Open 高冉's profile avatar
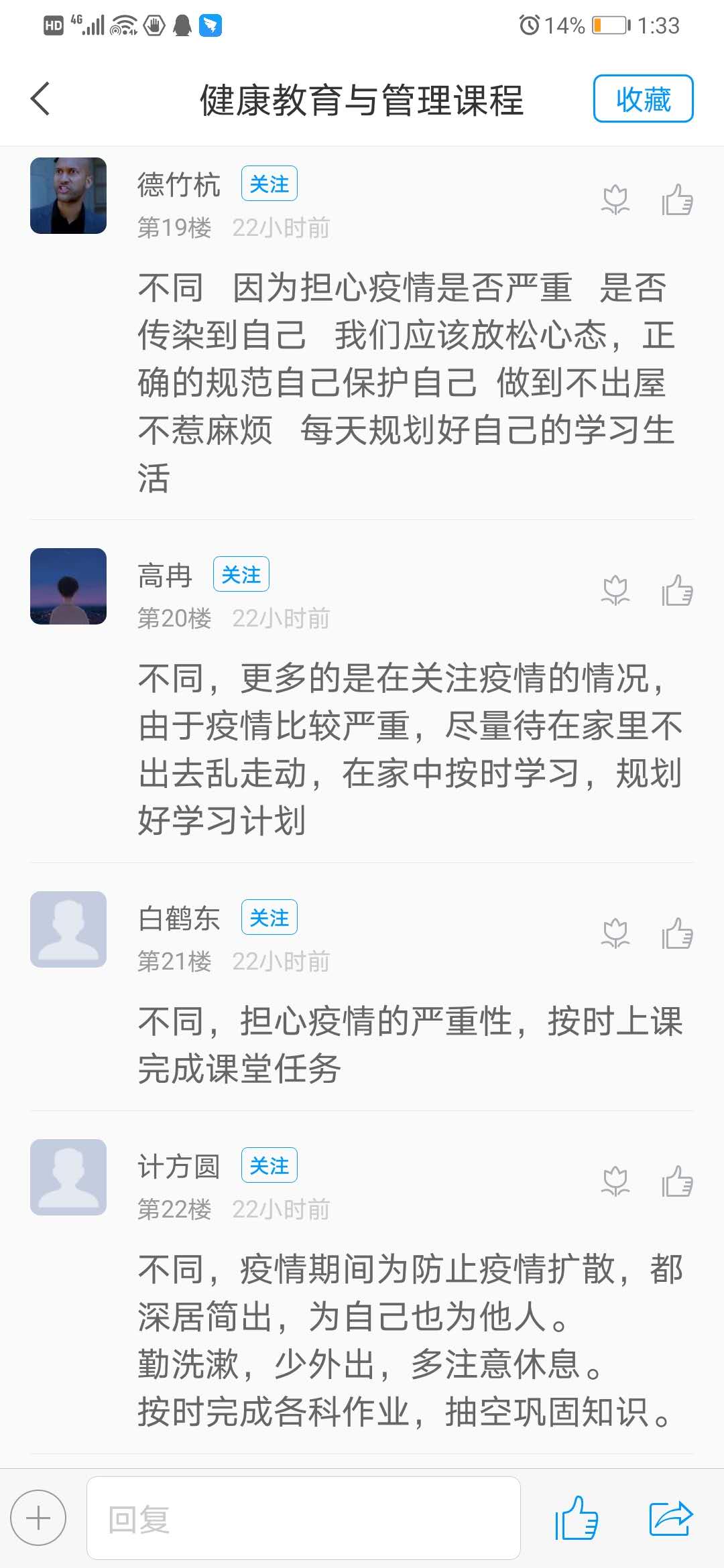Screen dimensions: 724x1568 (68, 586)
